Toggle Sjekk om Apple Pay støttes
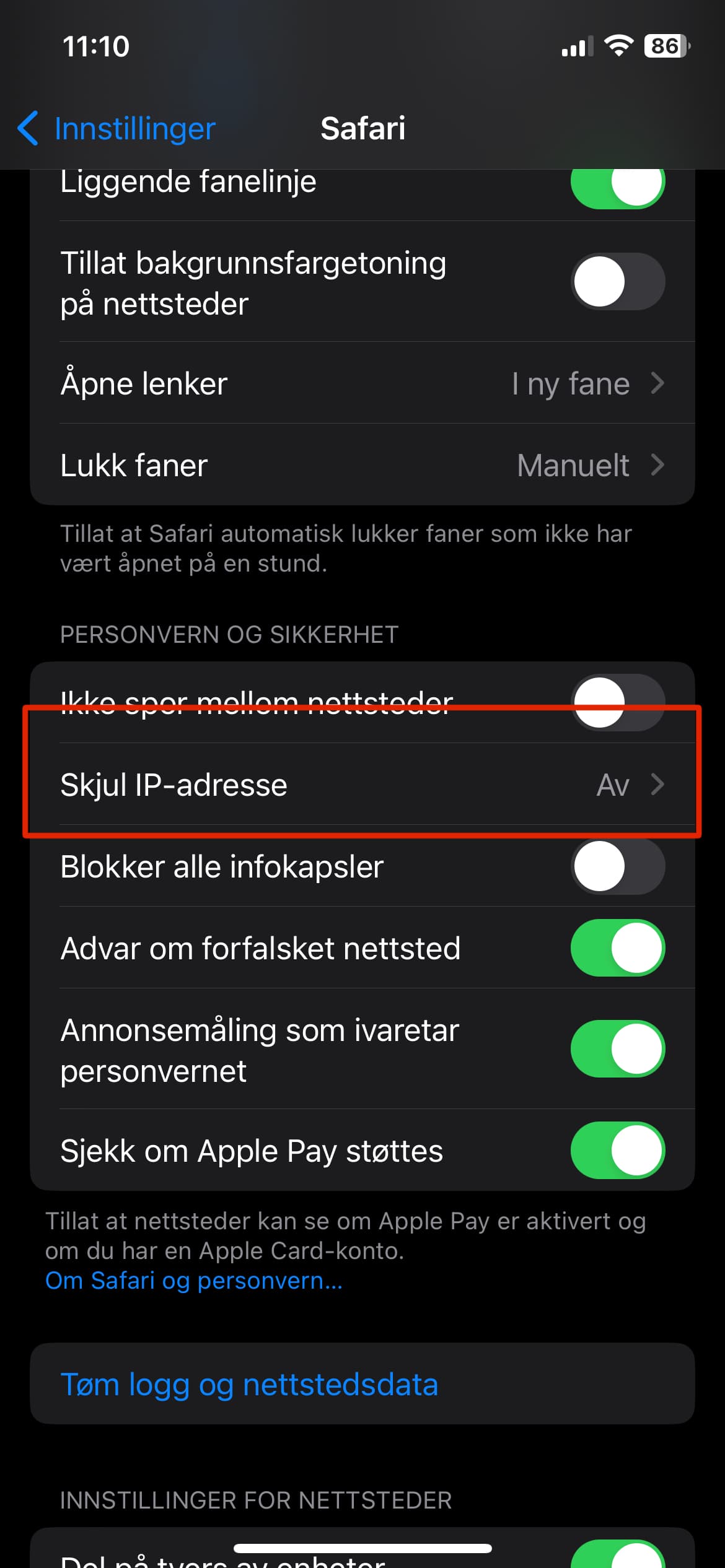The height and width of the screenshot is (1568, 725). 618,1151
